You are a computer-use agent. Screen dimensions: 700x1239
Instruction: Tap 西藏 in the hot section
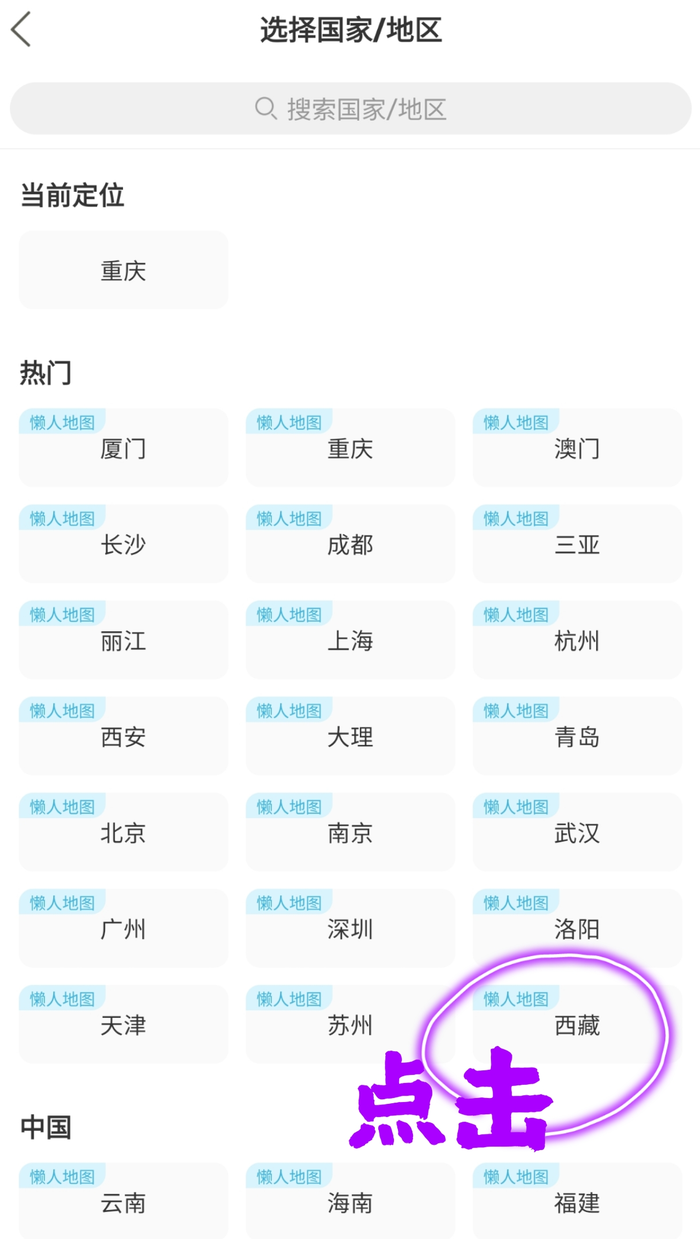(577, 1023)
